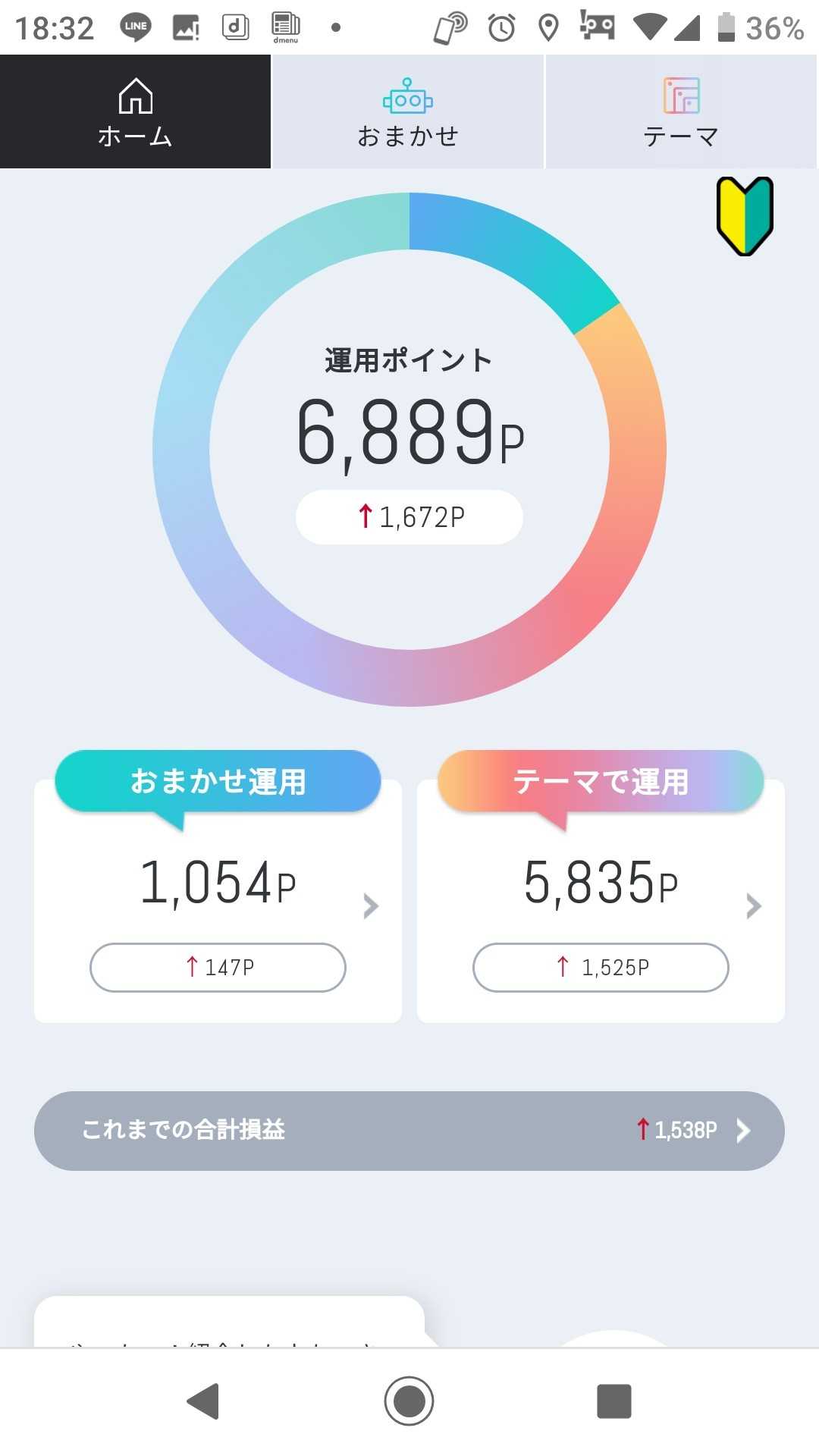Switch to the おまかせ tab
Screen dimensions: 819x1456
tap(408, 112)
